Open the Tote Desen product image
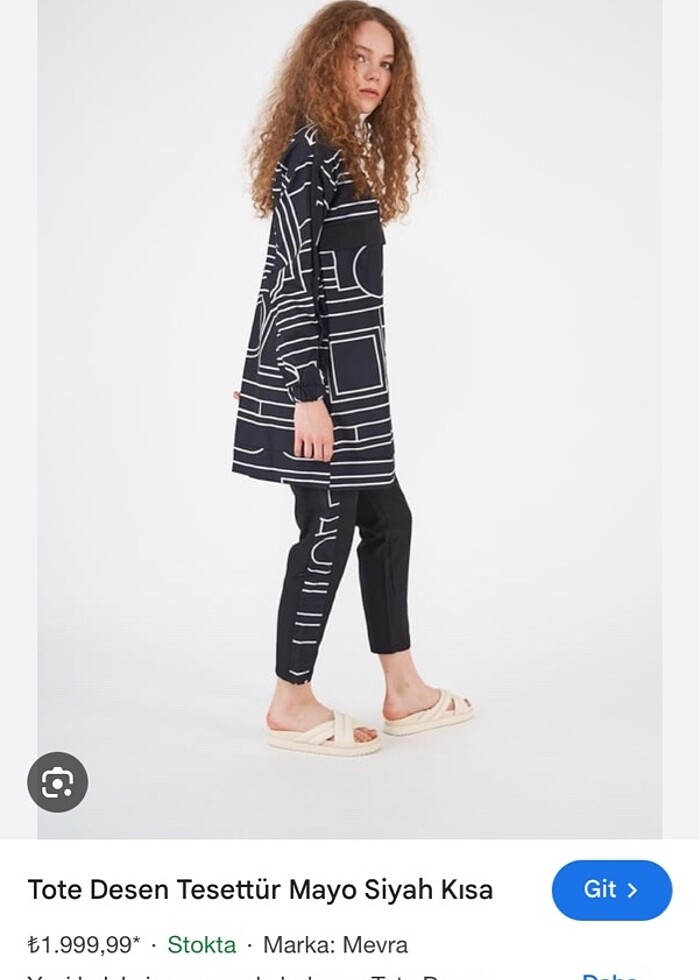Viewport: 700px width, 980px height. pyautogui.click(x=350, y=420)
